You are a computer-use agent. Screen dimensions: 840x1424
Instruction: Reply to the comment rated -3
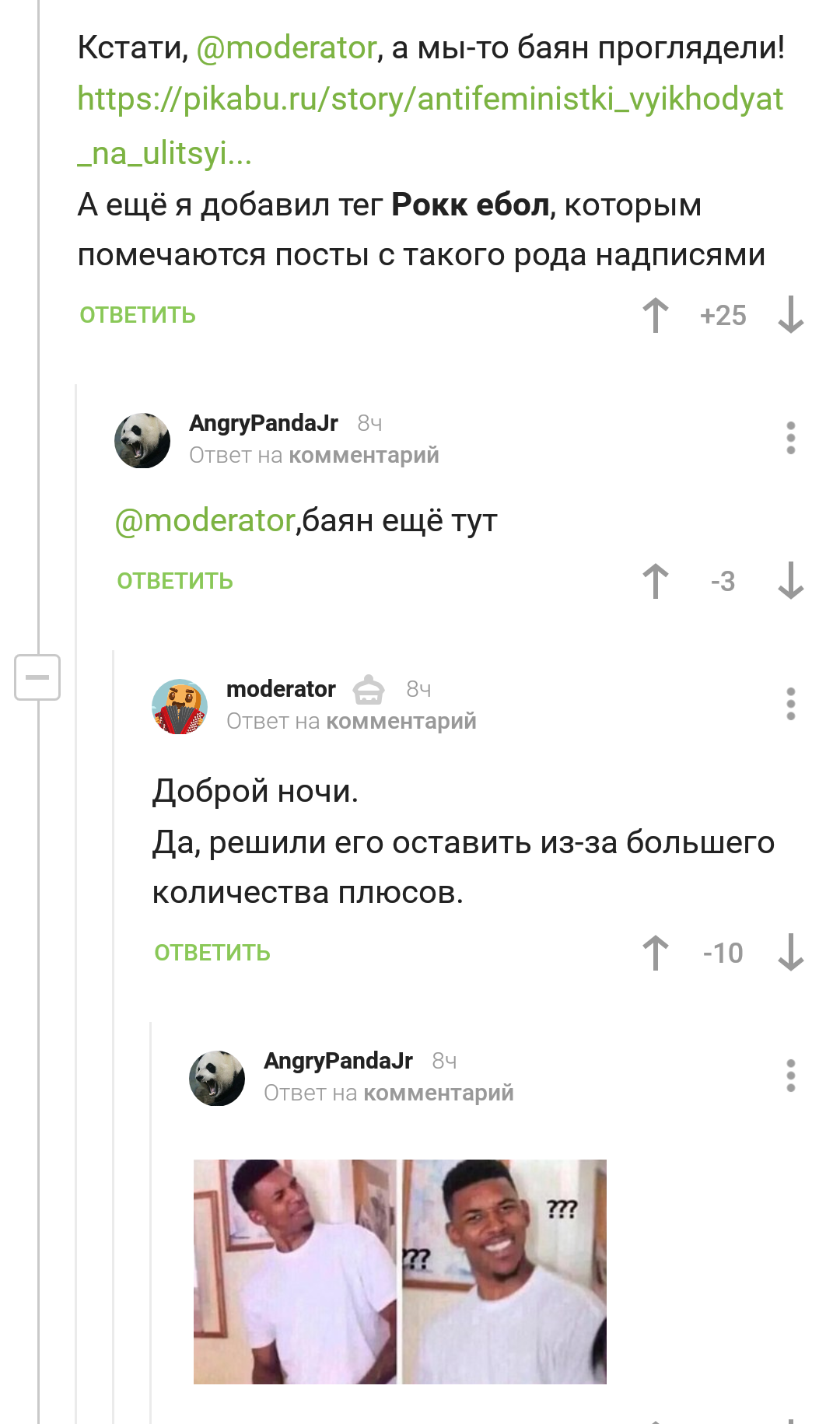pos(175,581)
